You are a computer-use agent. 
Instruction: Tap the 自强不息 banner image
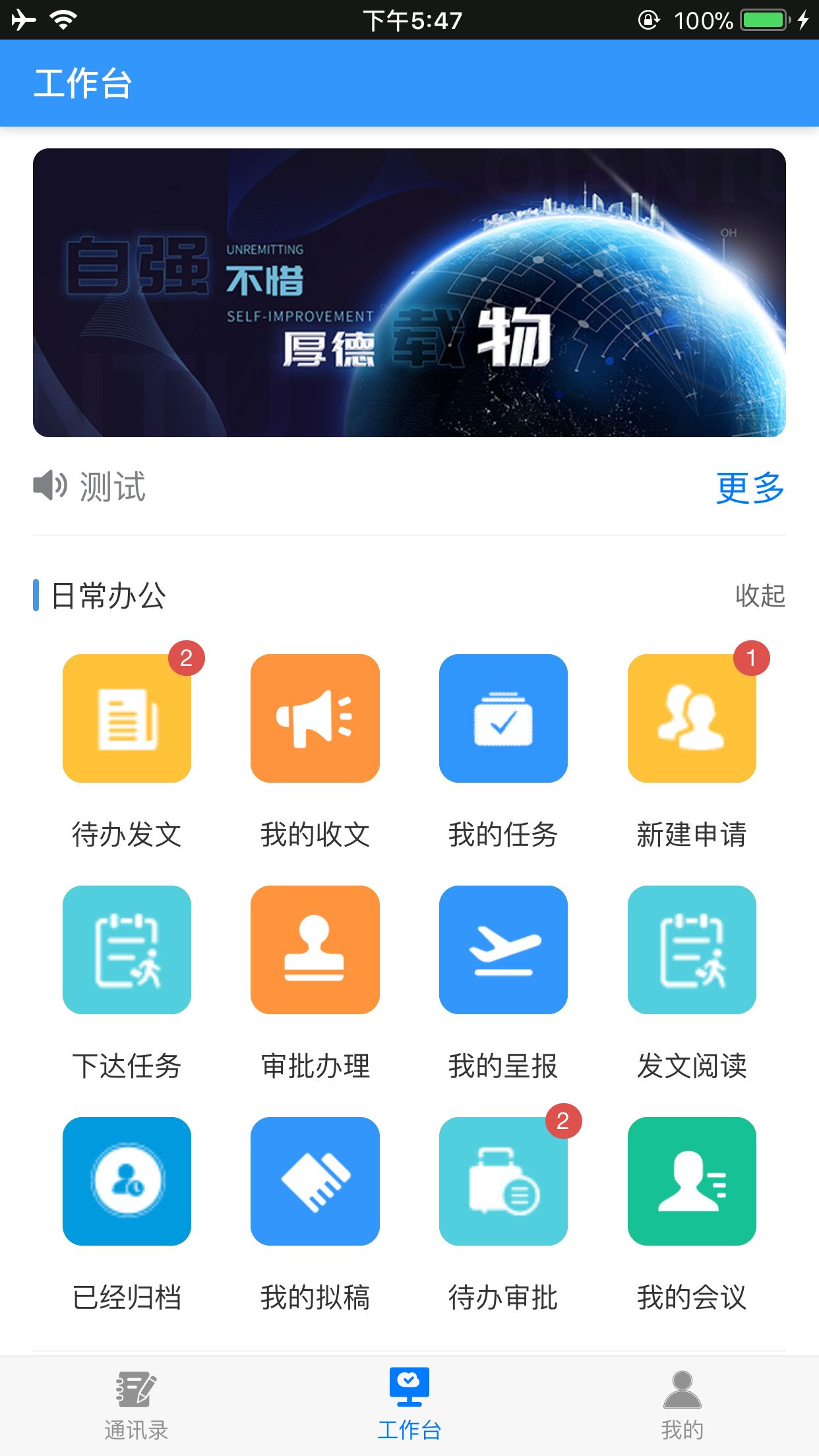click(x=409, y=293)
